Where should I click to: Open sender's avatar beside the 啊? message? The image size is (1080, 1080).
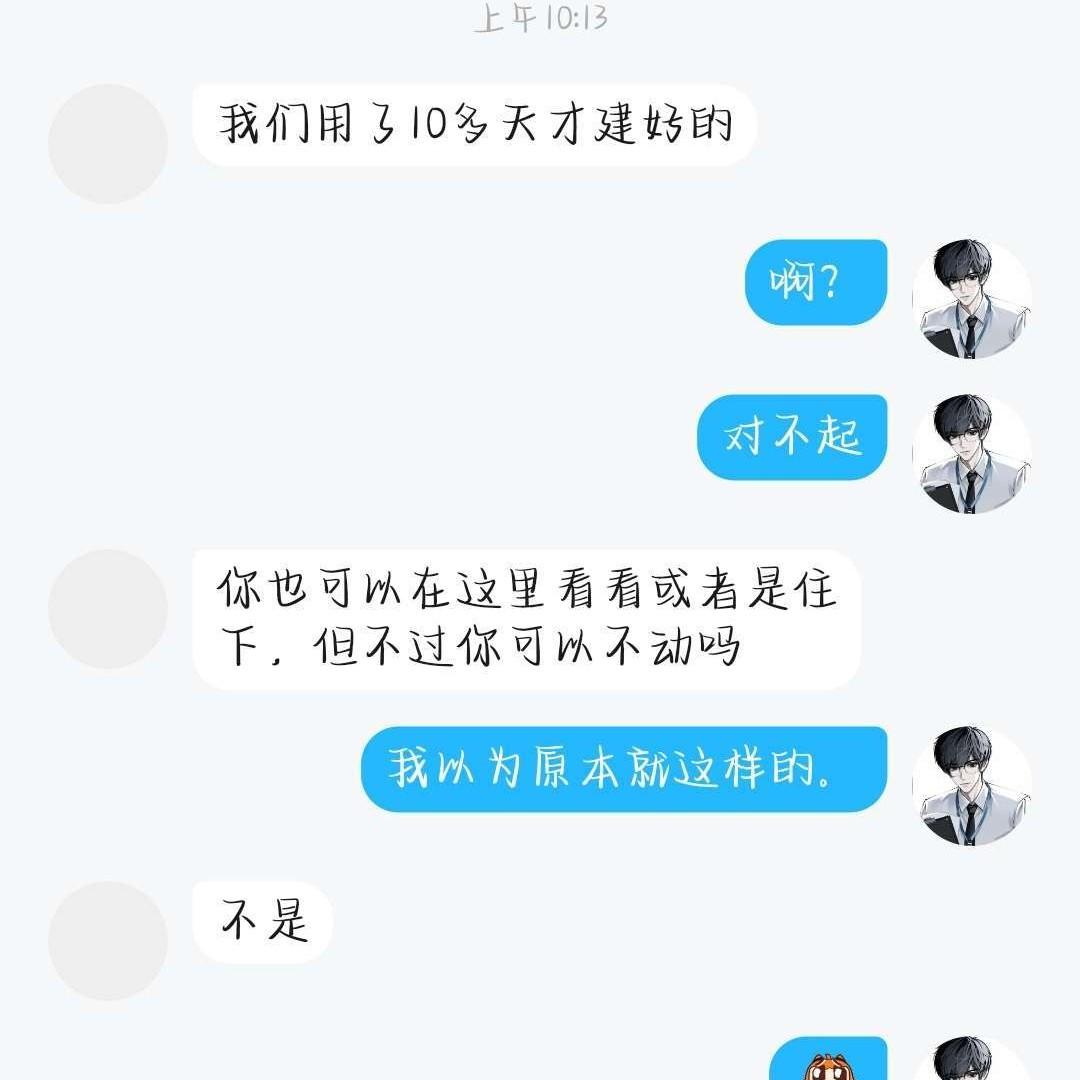tap(971, 299)
